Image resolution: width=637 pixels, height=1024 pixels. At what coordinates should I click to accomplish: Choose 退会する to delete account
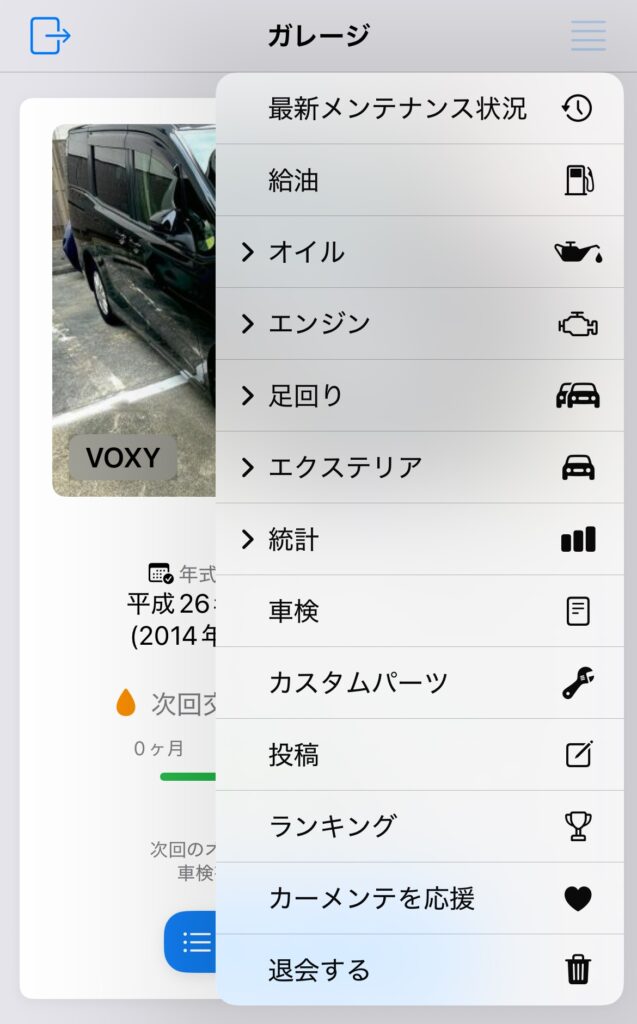pos(419,970)
